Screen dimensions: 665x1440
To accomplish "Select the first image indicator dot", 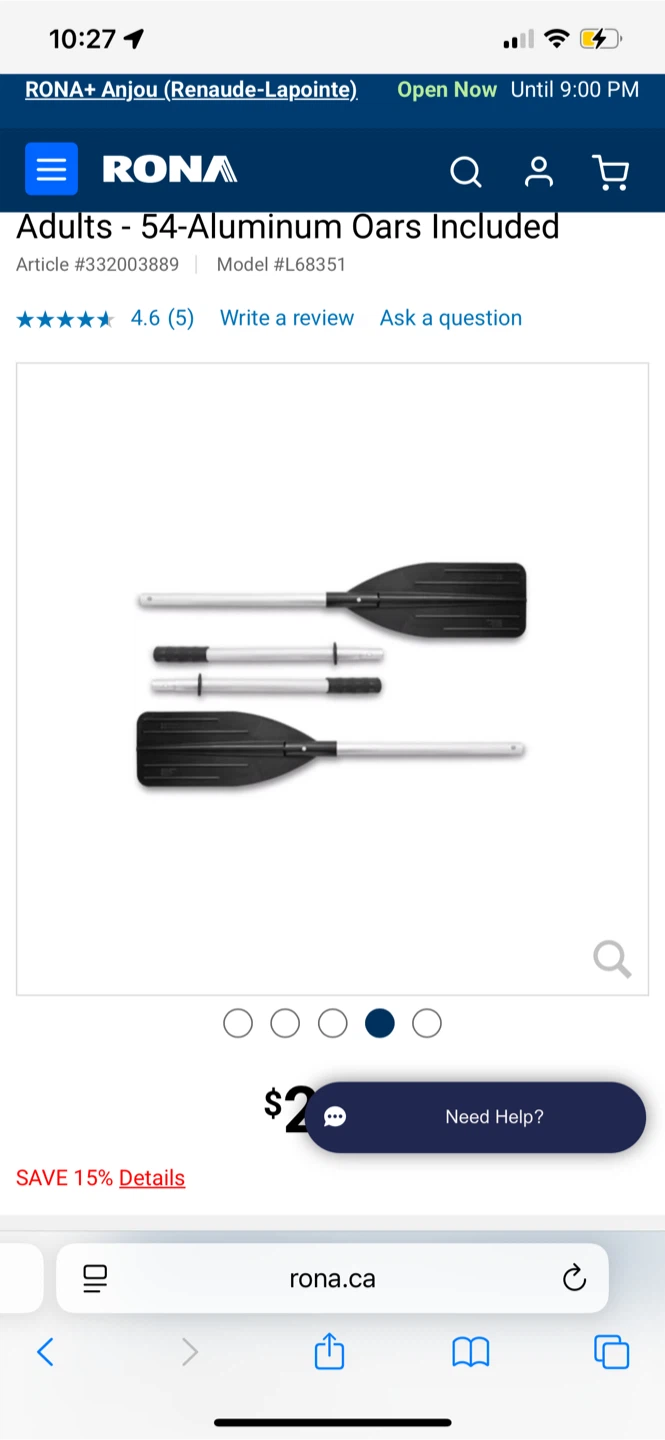I will [238, 1023].
